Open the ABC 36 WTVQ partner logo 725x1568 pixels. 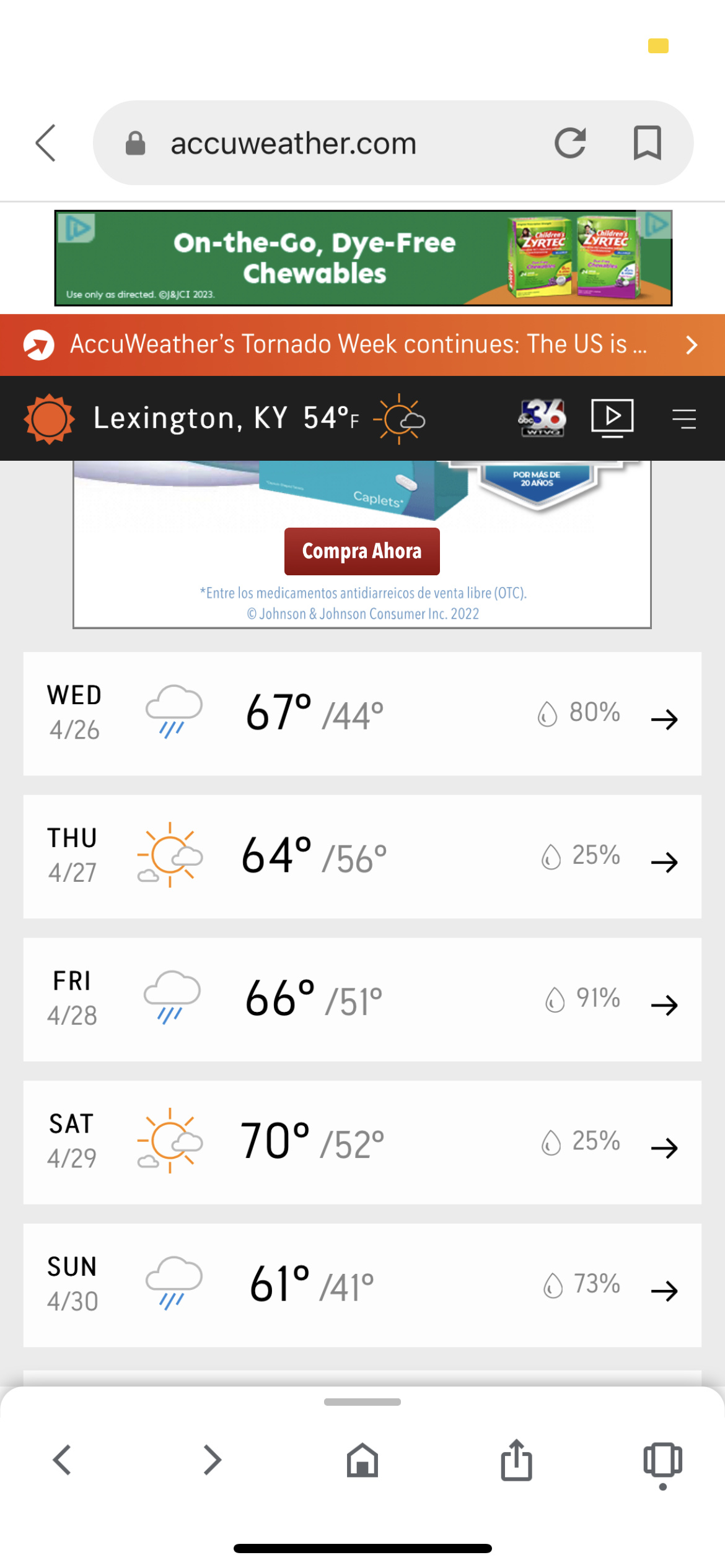[542, 417]
